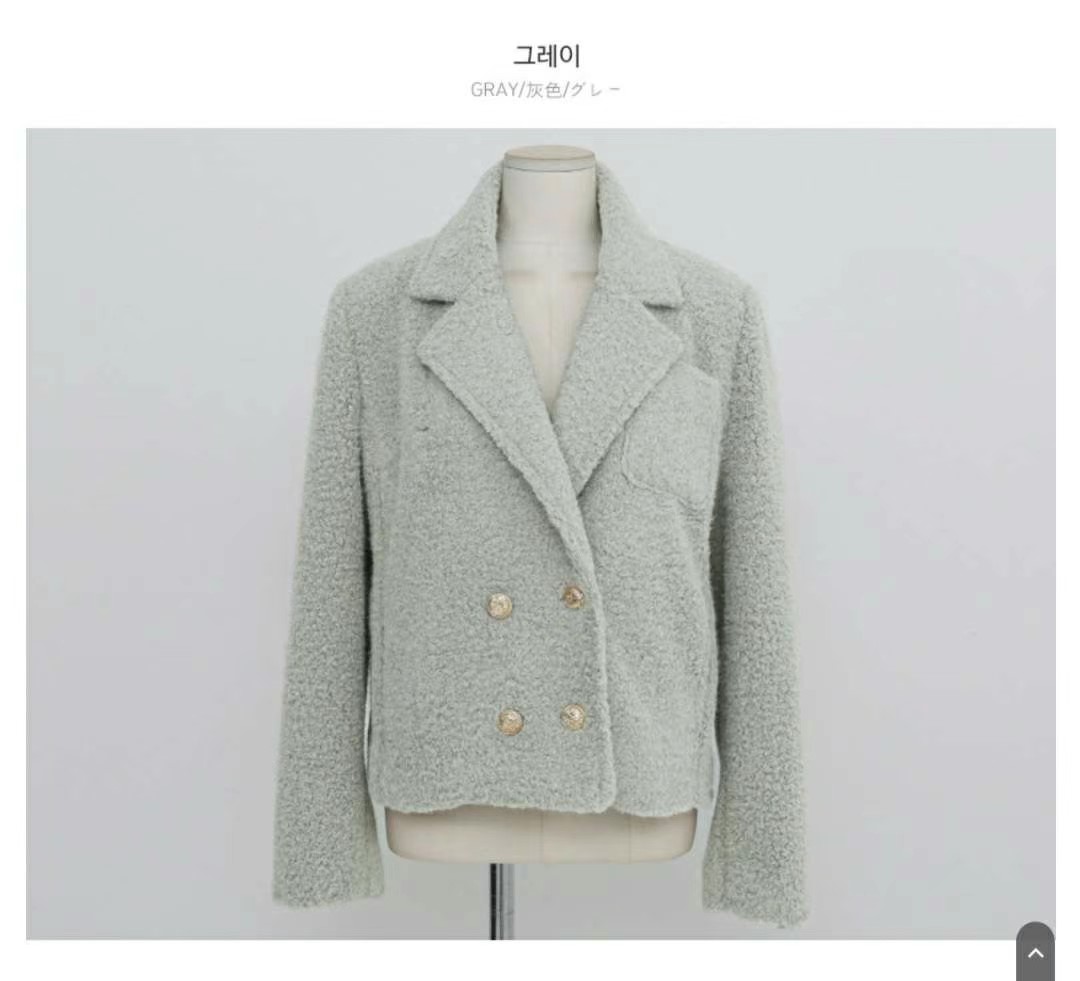Viewport: 1080px width, 981px height.
Task: Tap the scroll-to-top arrow button
Action: click(x=1035, y=952)
